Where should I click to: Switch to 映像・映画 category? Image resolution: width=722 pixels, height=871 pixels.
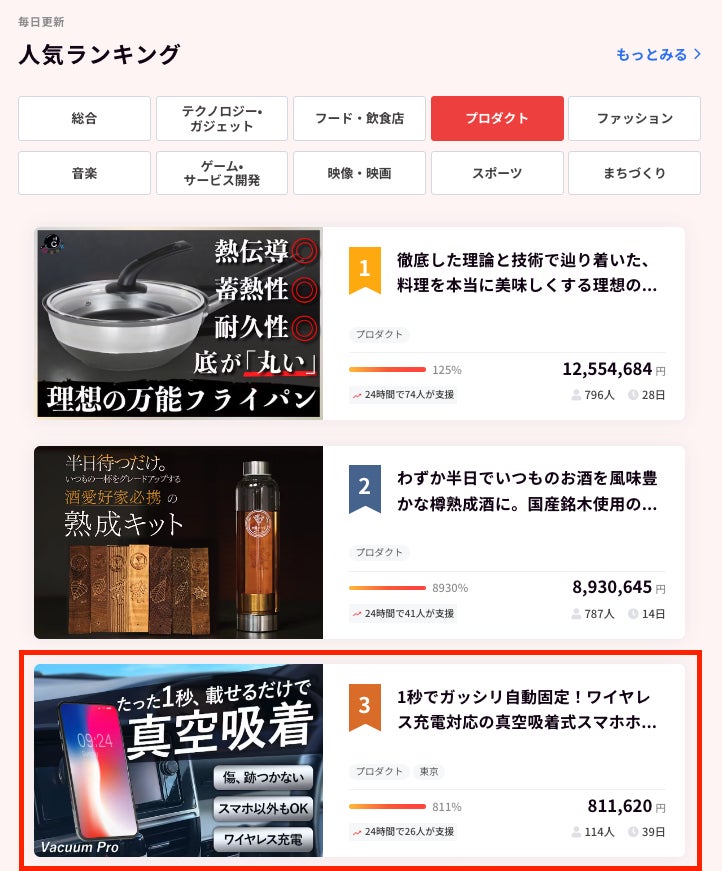point(359,173)
